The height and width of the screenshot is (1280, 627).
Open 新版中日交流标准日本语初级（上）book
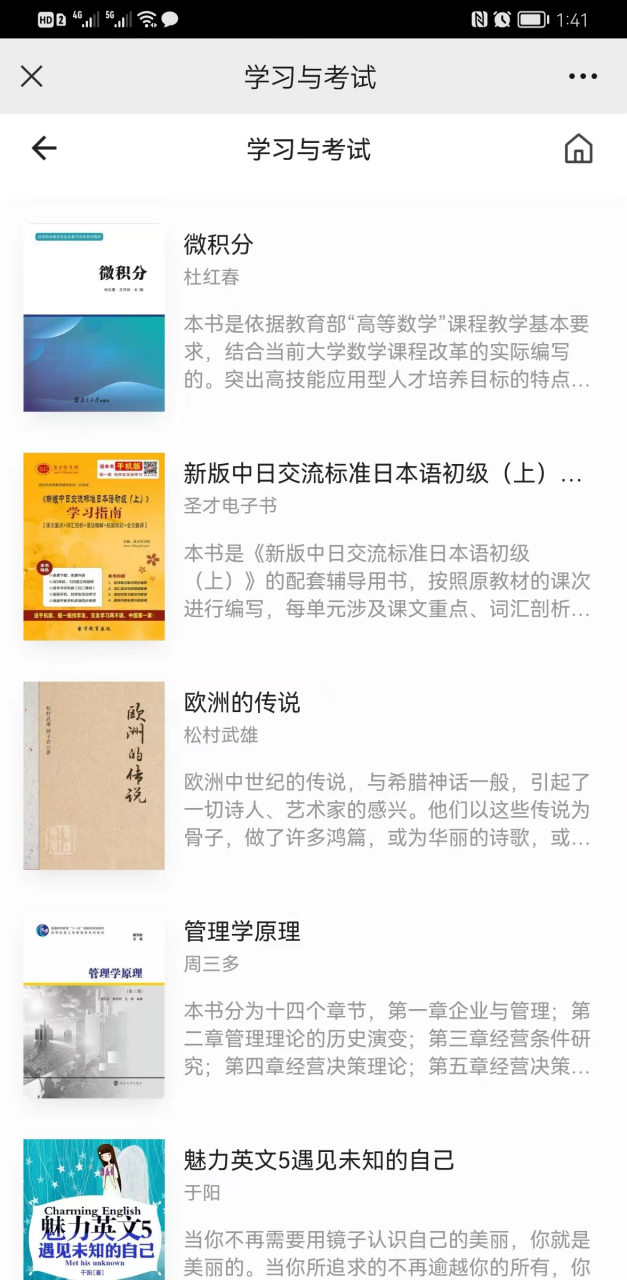tap(382, 474)
